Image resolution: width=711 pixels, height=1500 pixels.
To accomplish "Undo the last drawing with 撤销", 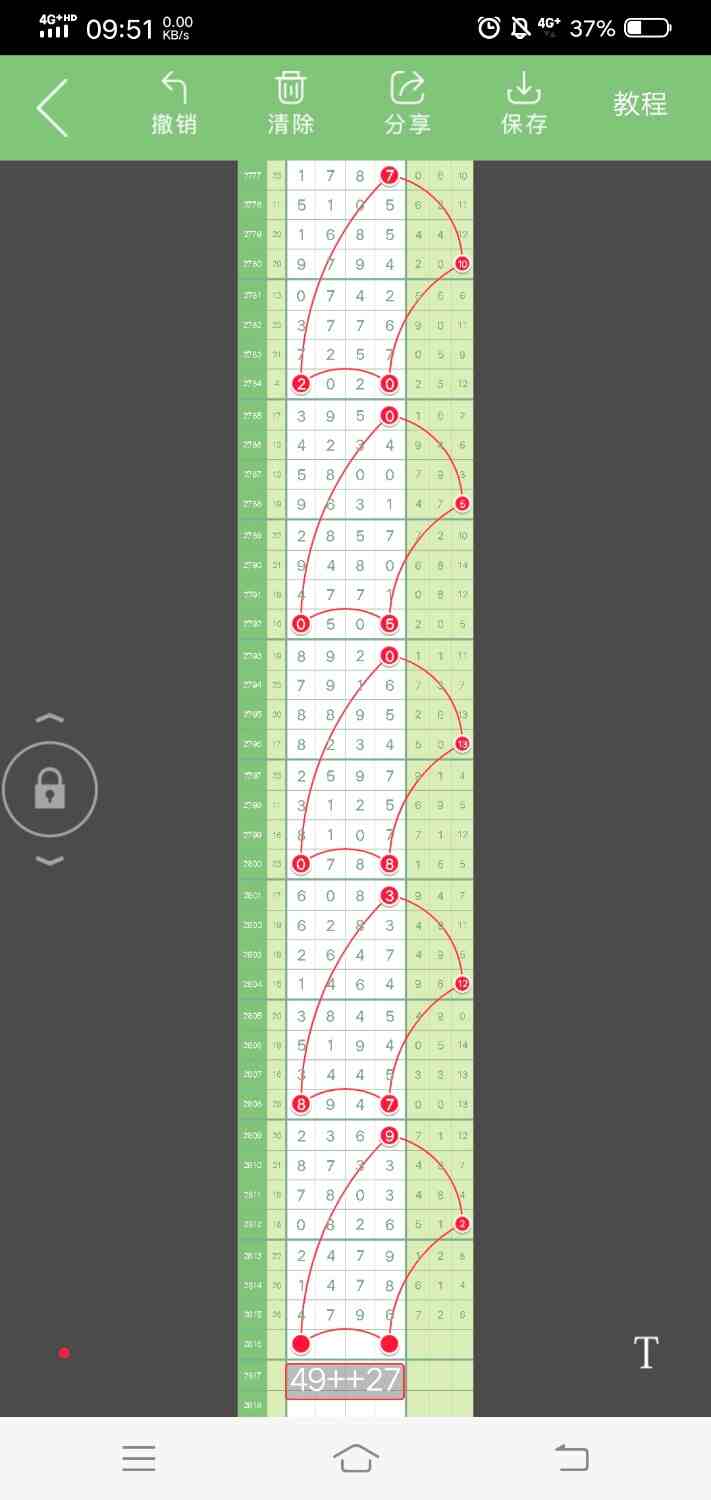I will pos(174,104).
